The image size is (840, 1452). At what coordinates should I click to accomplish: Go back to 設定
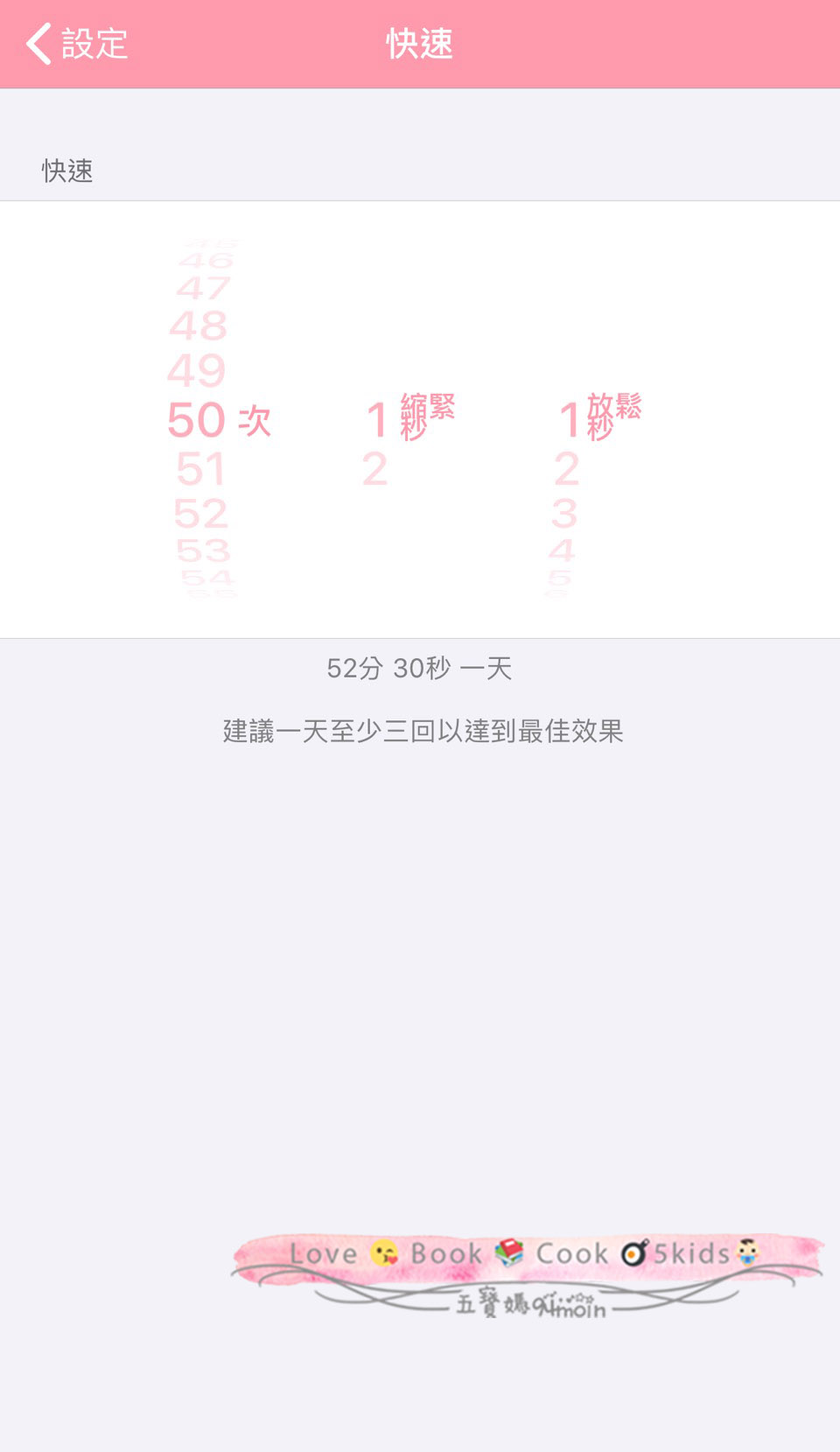click(x=77, y=44)
